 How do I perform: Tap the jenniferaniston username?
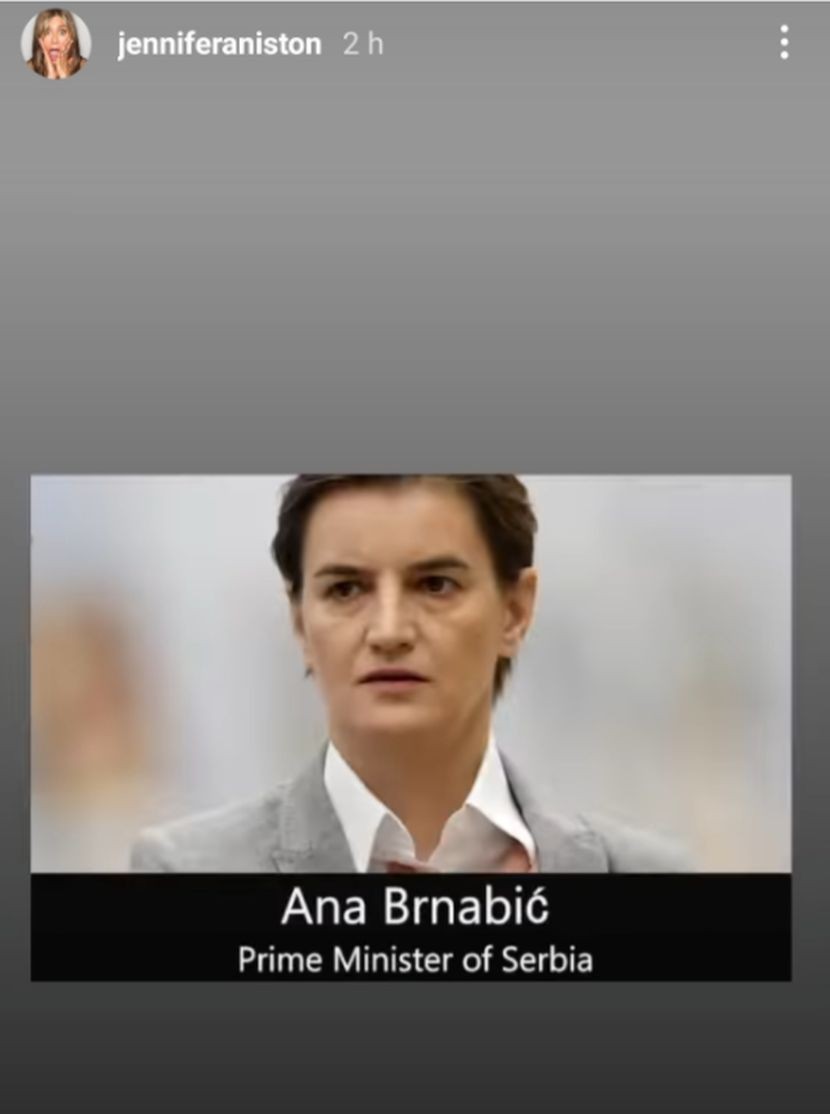pyautogui.click(x=219, y=44)
